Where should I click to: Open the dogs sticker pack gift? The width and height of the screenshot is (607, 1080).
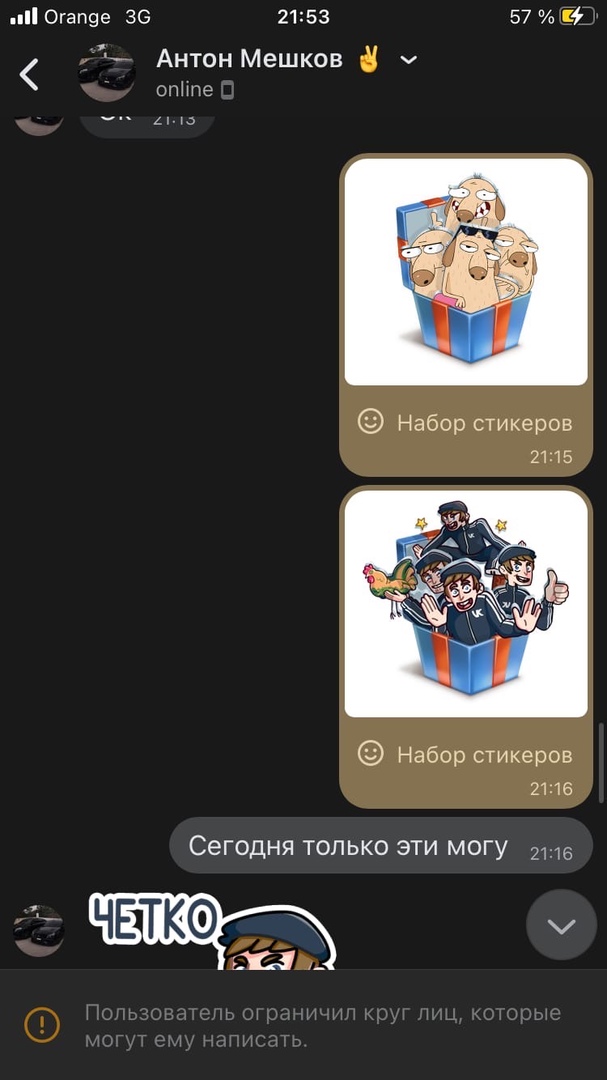(466, 272)
